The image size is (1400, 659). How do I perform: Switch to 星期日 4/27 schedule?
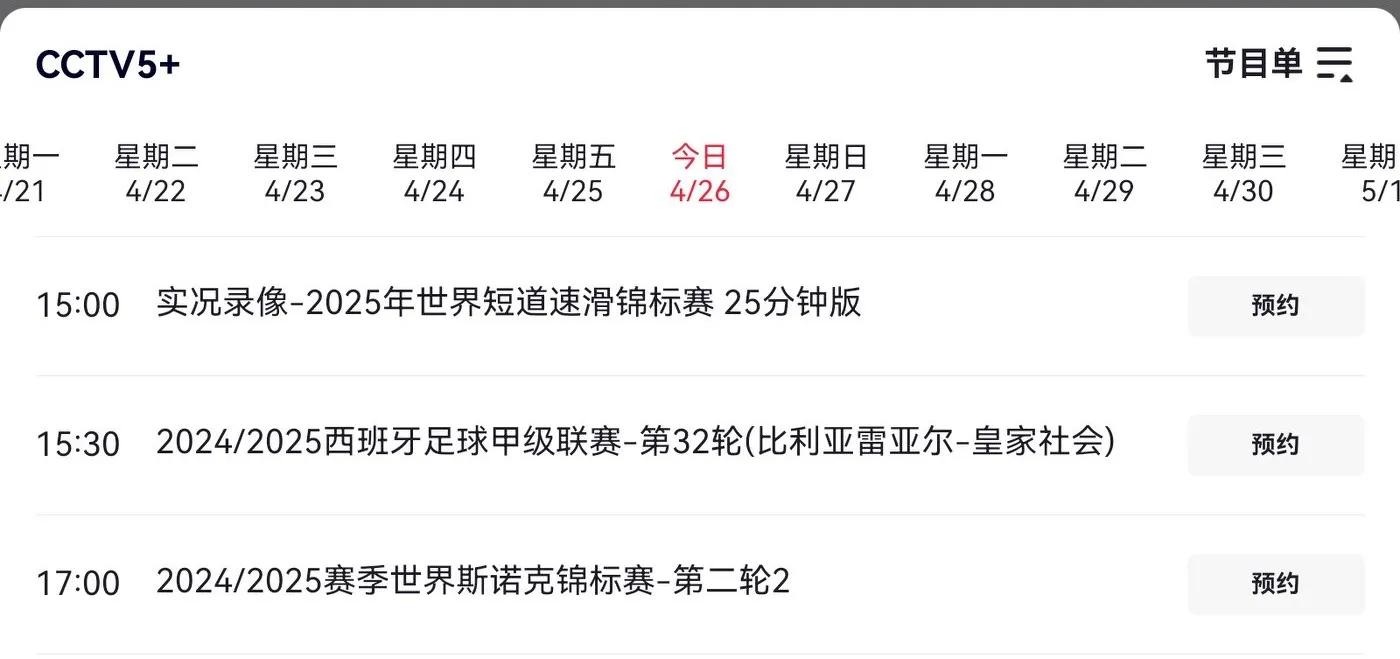pyautogui.click(x=826, y=173)
